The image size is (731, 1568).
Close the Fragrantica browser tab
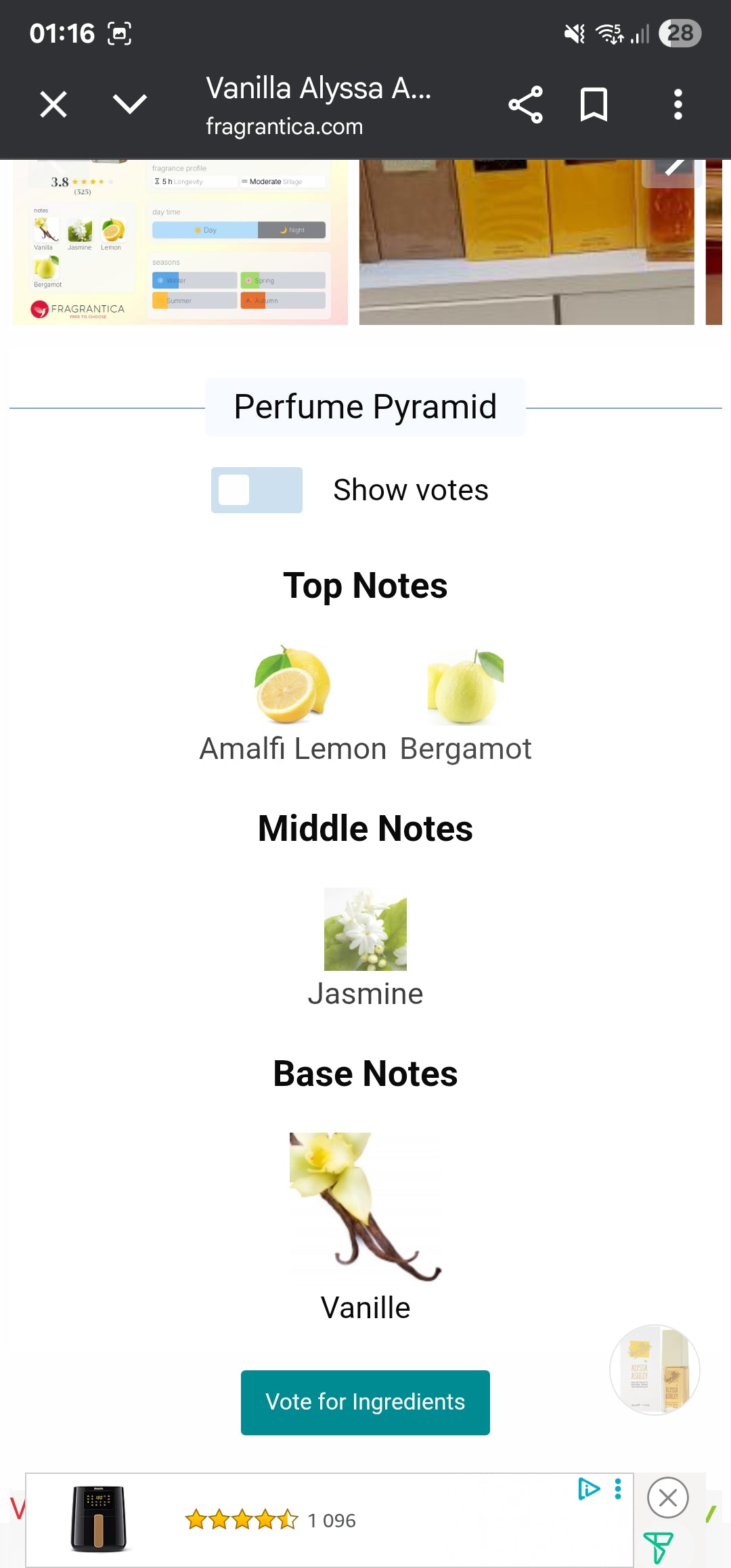pos(53,105)
